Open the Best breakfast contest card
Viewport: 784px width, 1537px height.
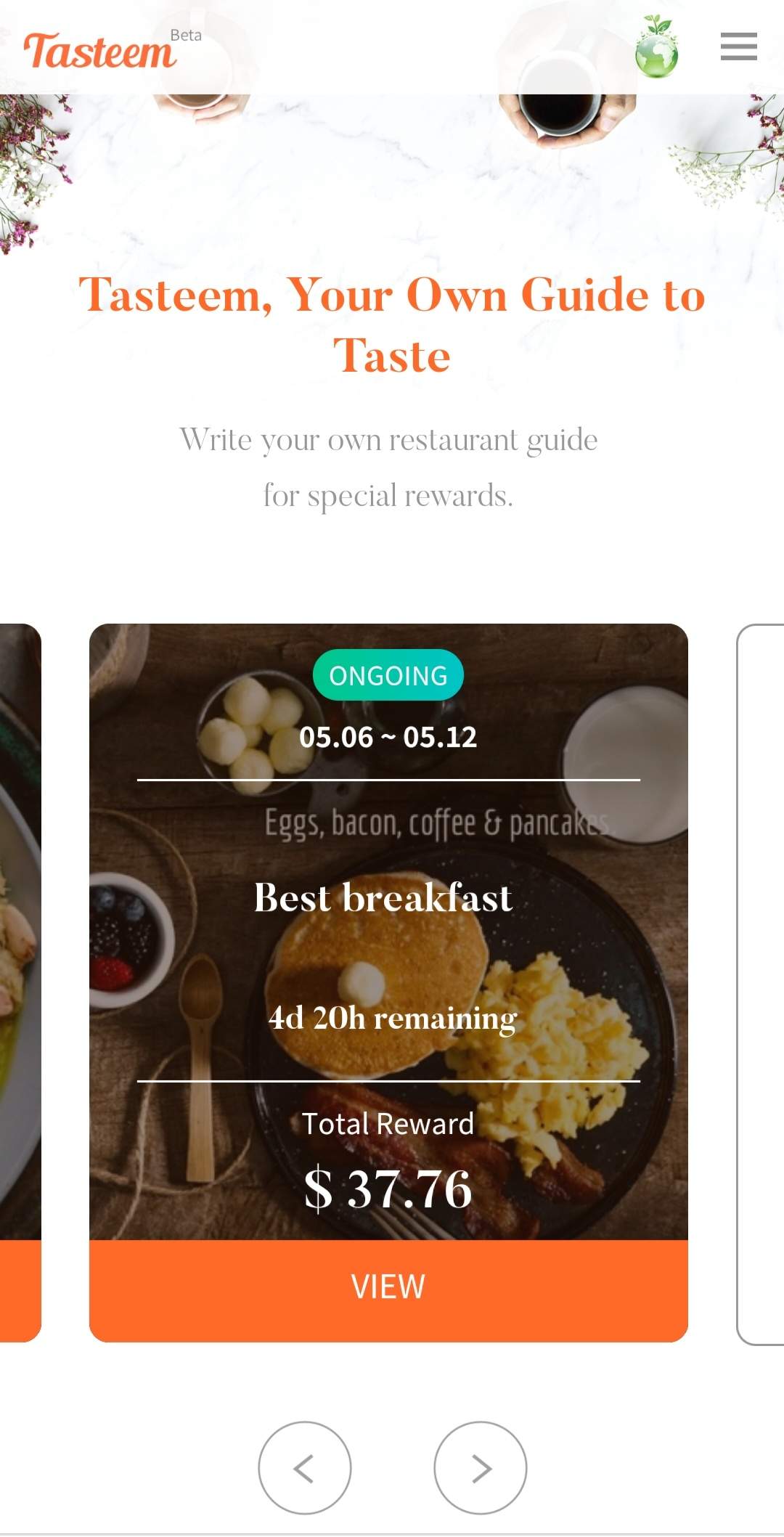(388, 898)
